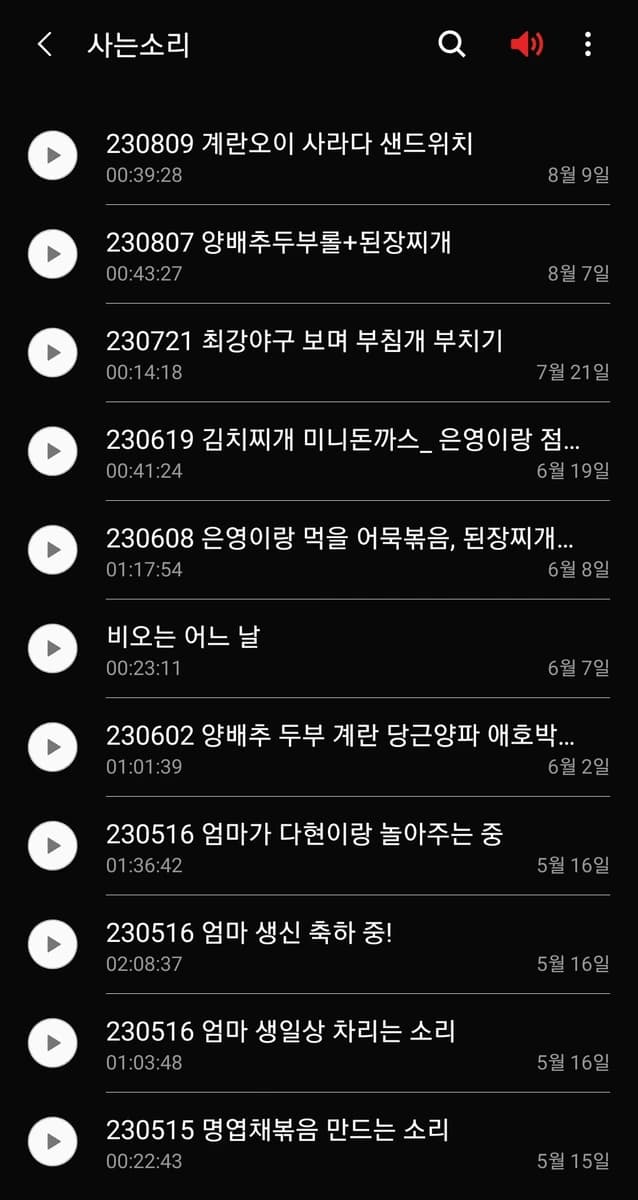
Task: Open the 230602 양배추 두부 계란 recording
Action: (358, 747)
